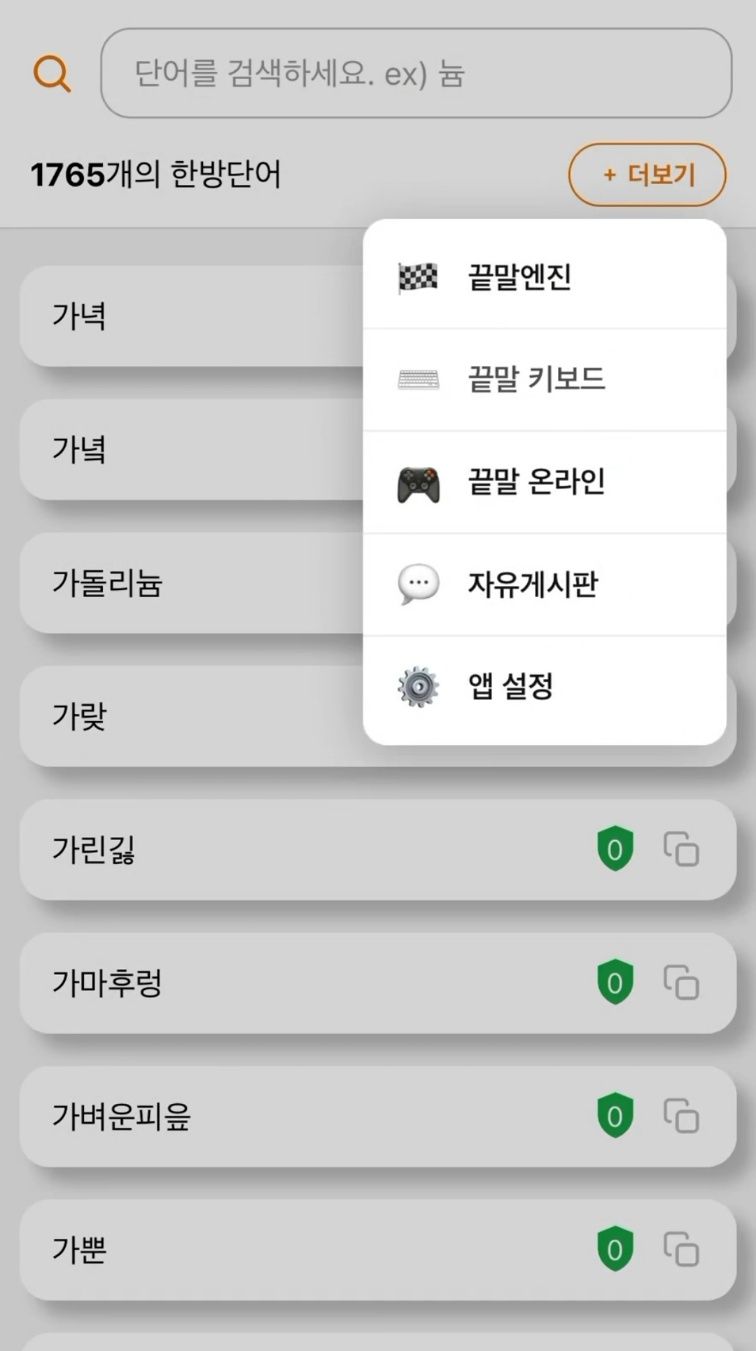Tap the green shield on 가마후렁
Viewport: 756px width, 1351px height.
[615, 983]
